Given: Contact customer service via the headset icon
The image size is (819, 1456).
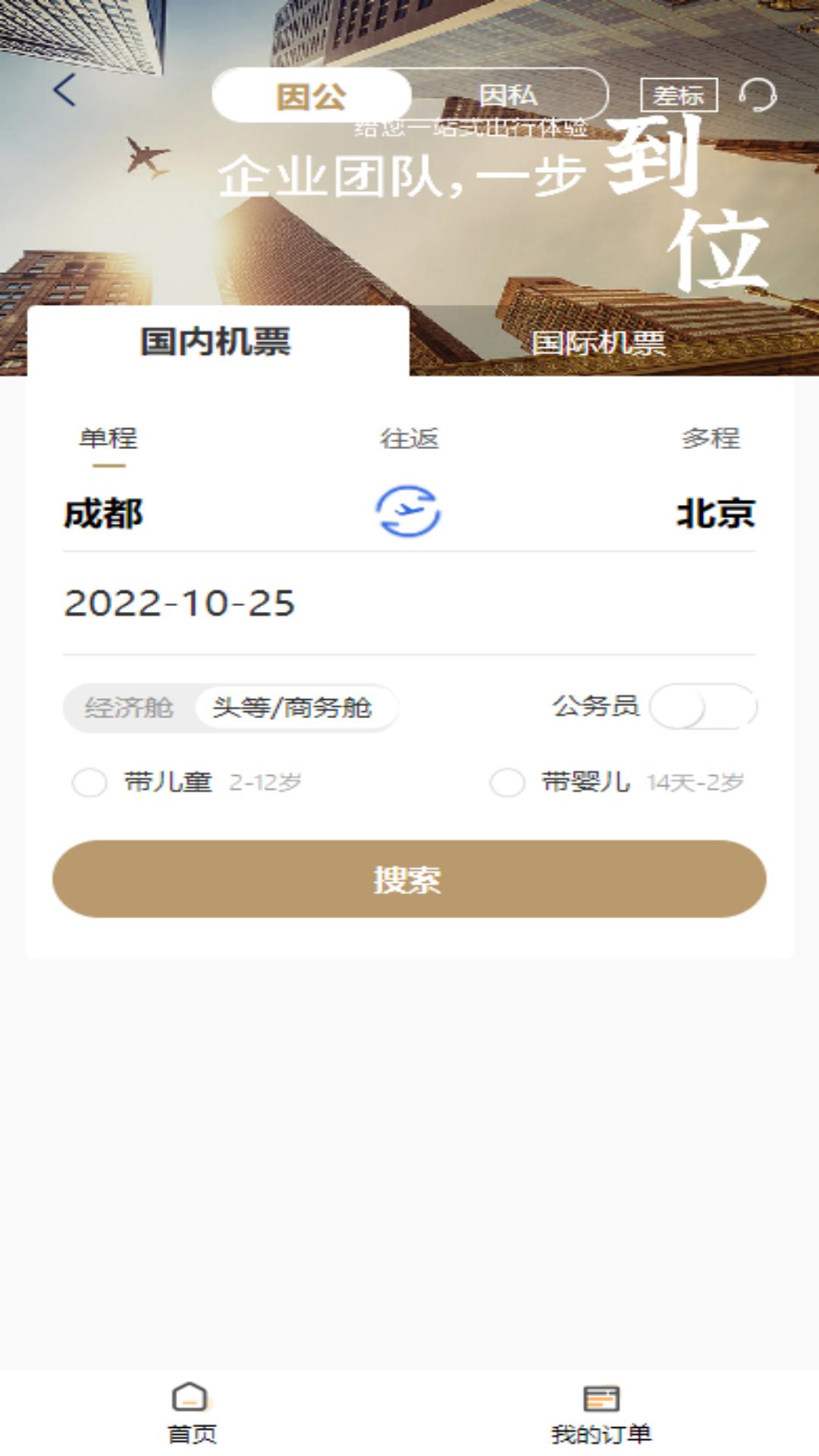Looking at the screenshot, I should (758, 96).
